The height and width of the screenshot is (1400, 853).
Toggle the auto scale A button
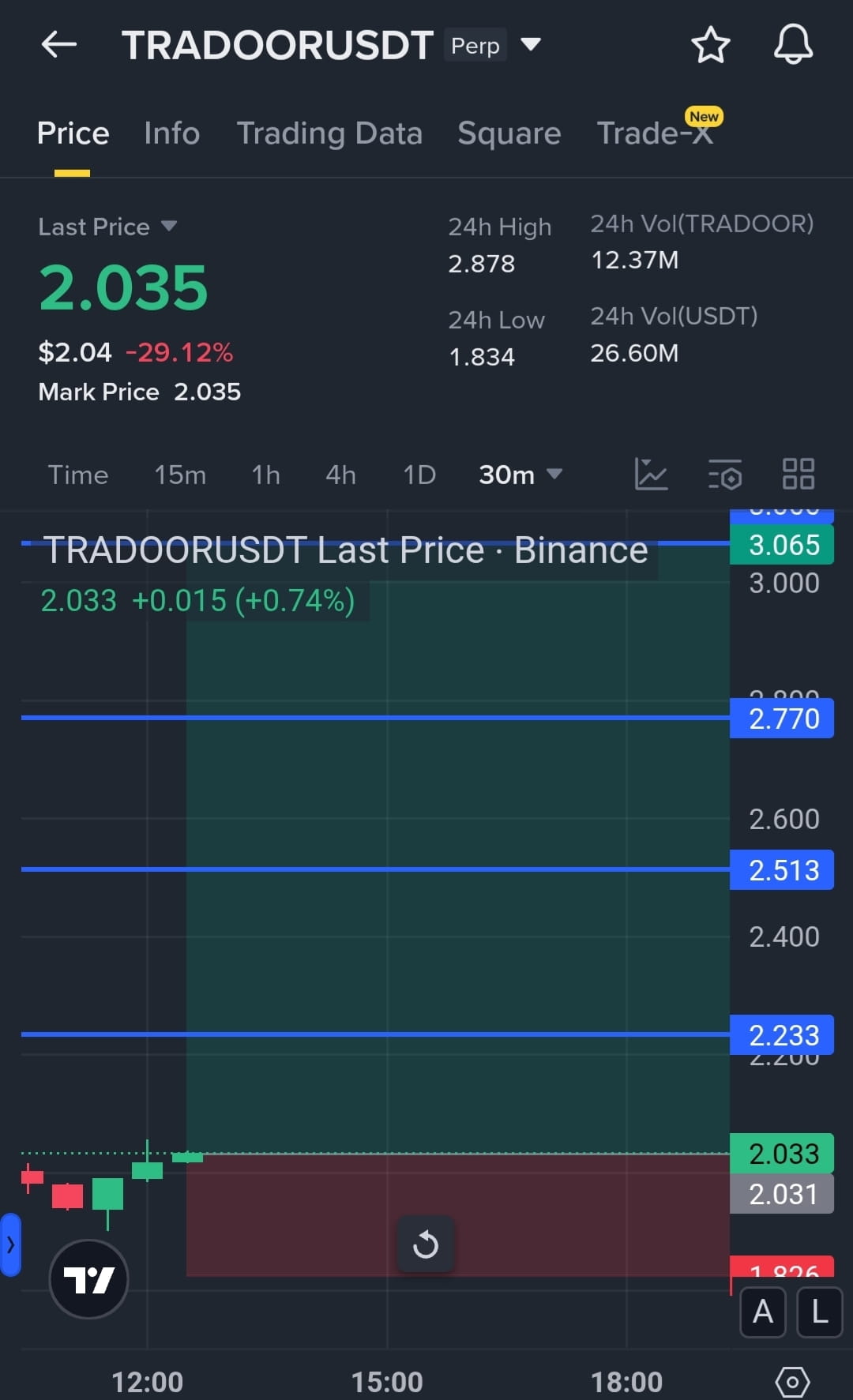763,1312
